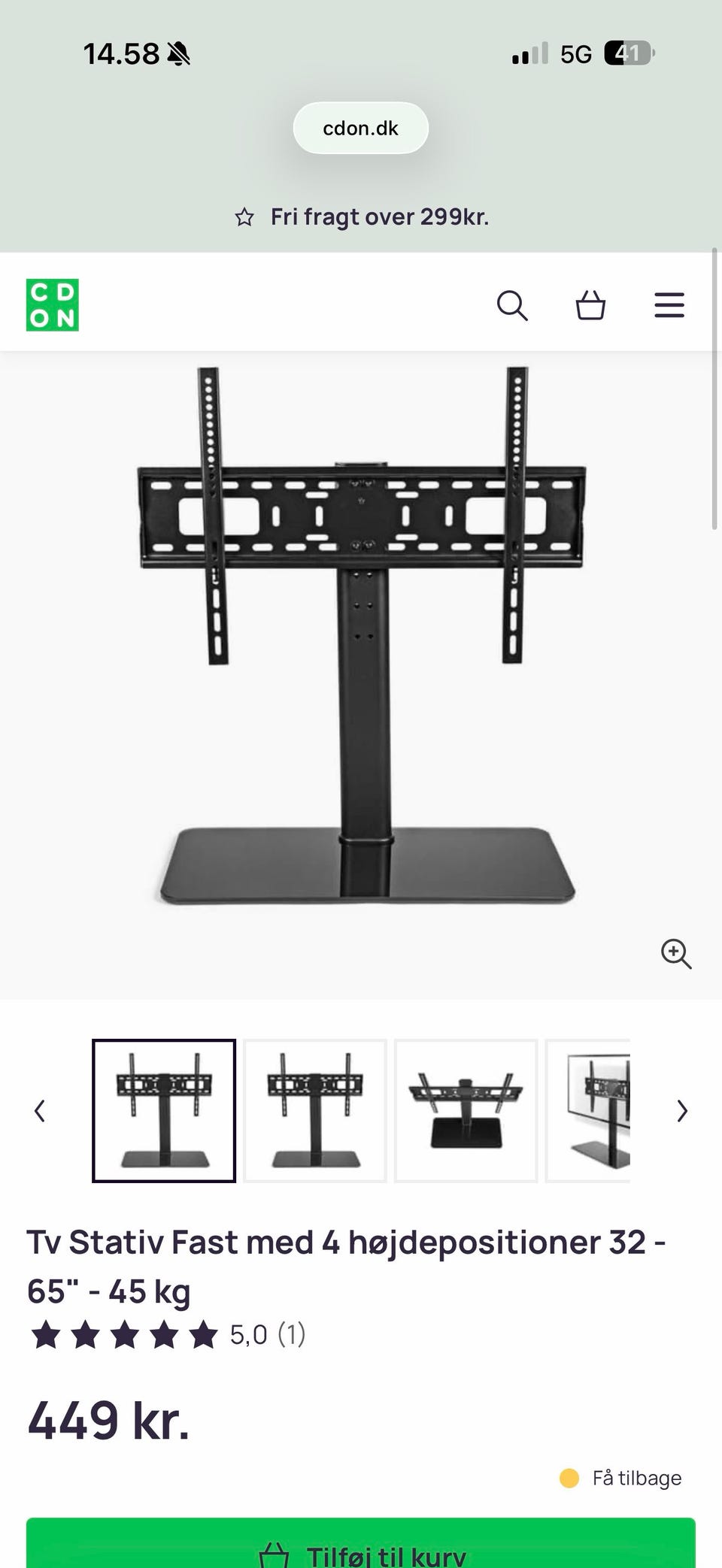The height and width of the screenshot is (1568, 722).
Task: Show next product thumbnails
Action: 681,1110
